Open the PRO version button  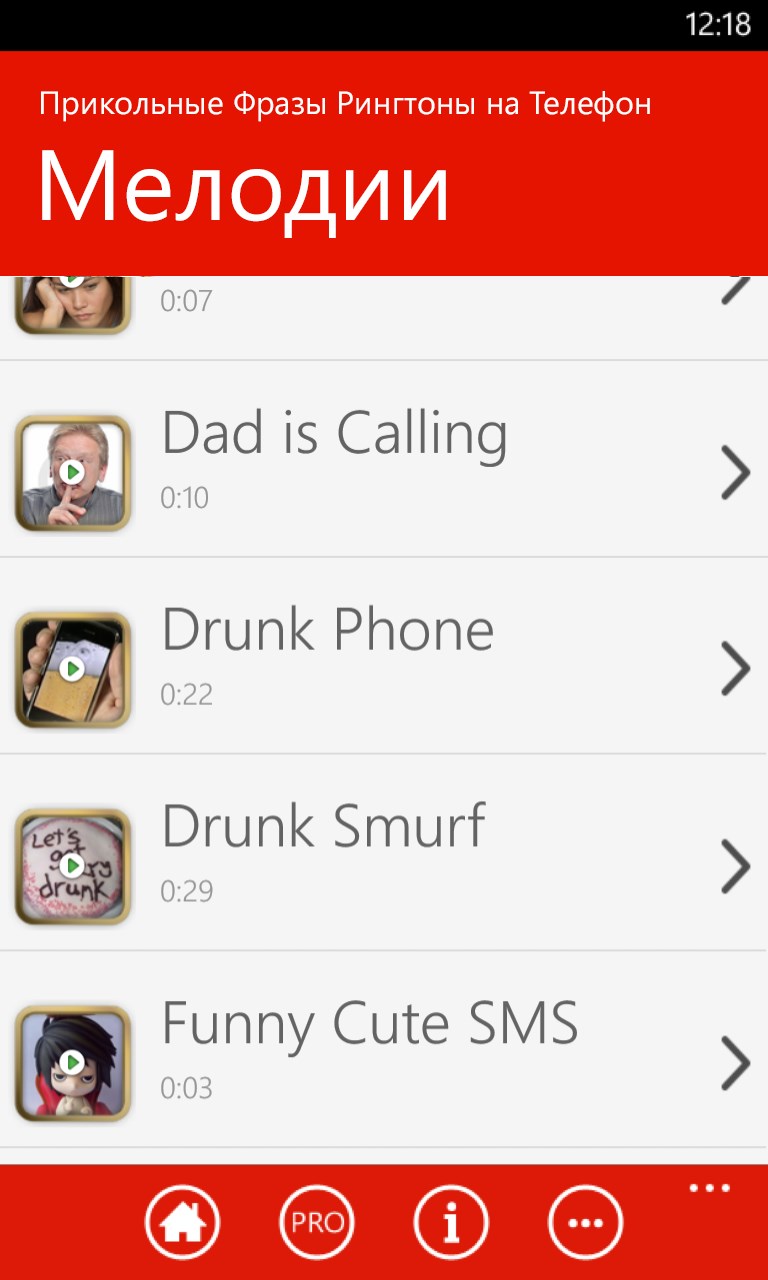(317, 1222)
